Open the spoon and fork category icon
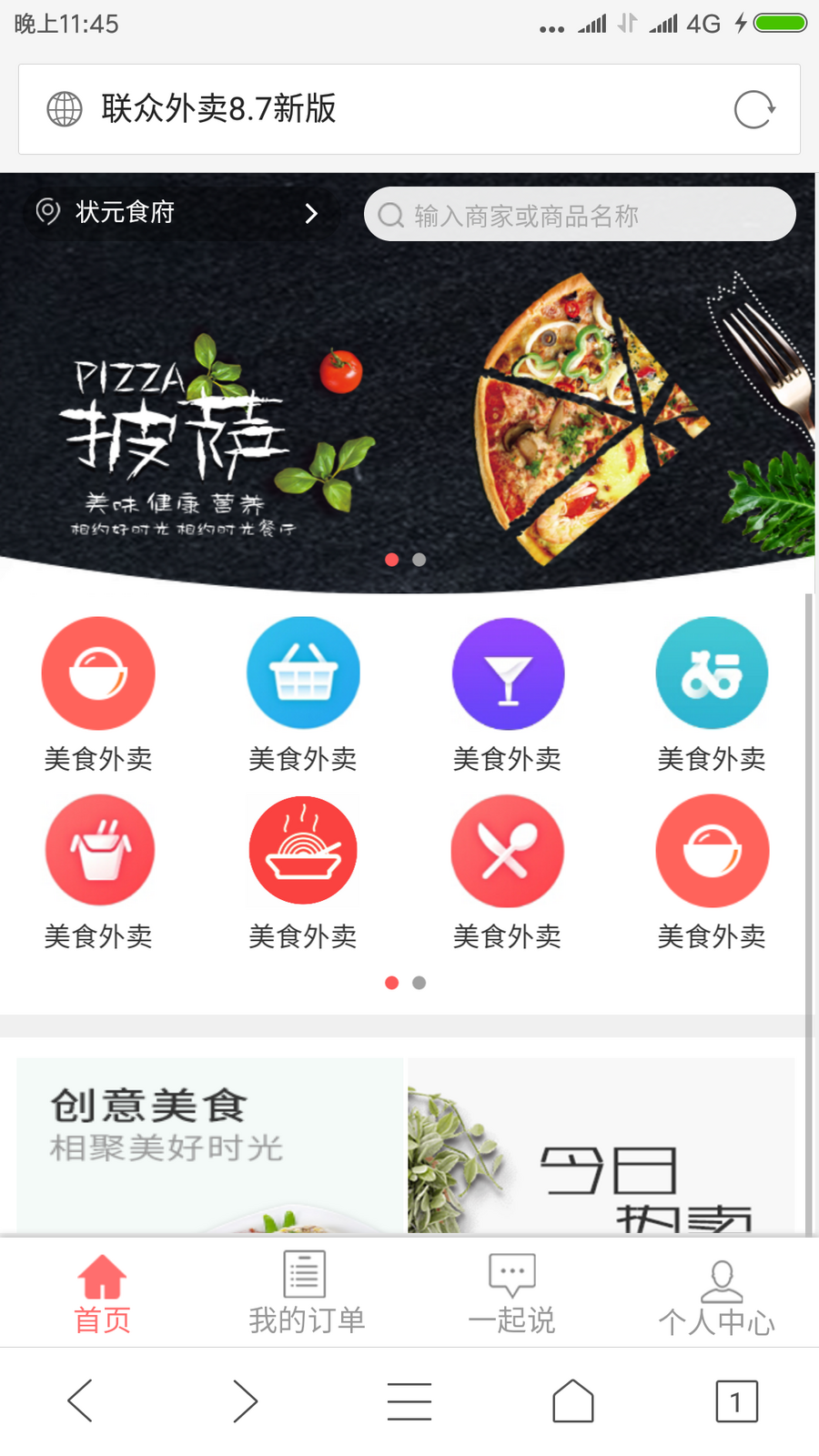This screenshot has width=819, height=1456. point(509,850)
